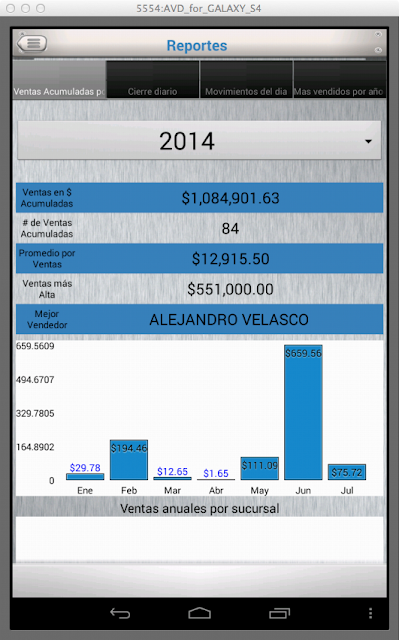
Task: Expand the 2014 year dropdown
Action: [199, 141]
